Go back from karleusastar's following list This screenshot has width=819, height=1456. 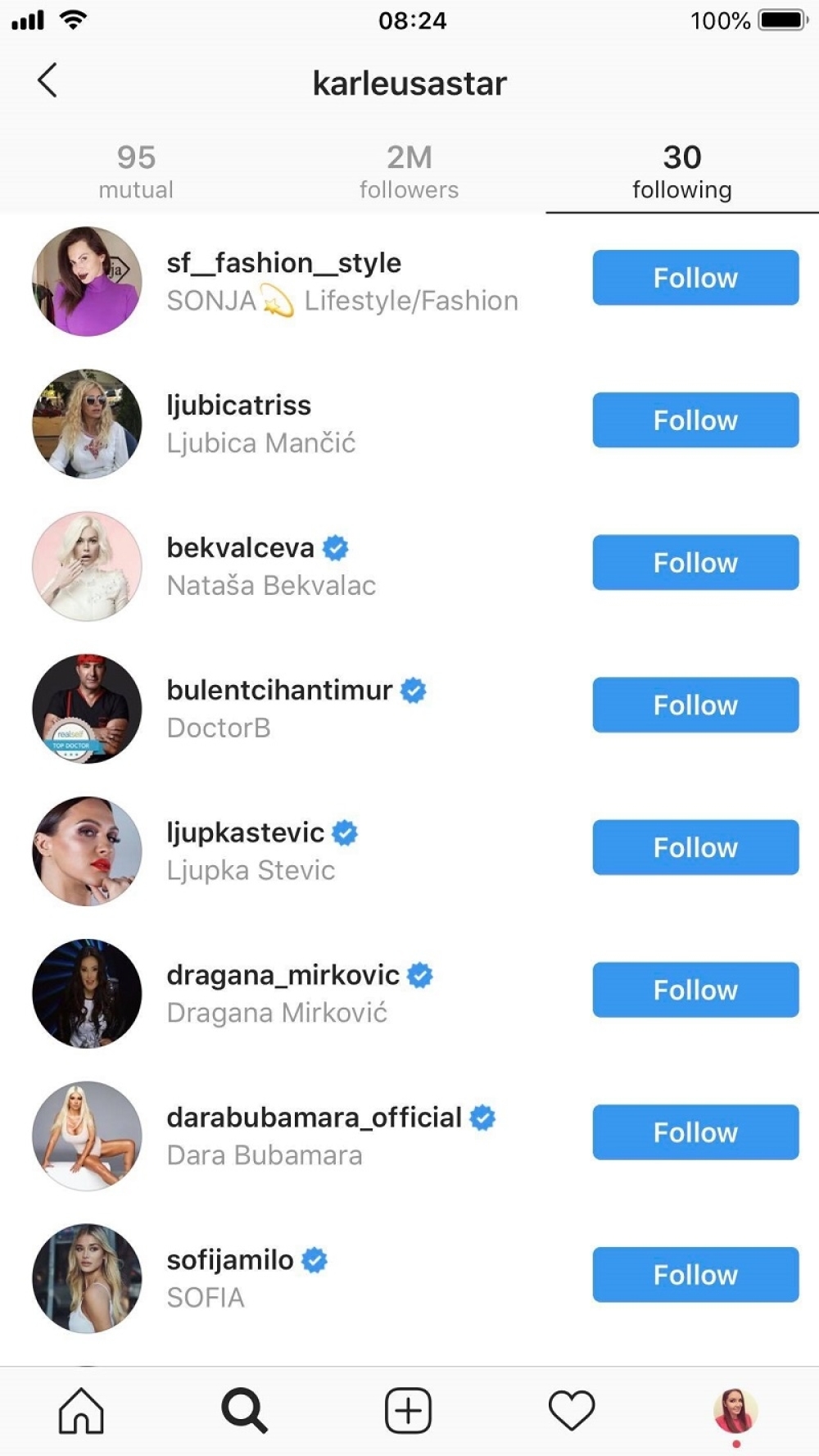point(48,81)
